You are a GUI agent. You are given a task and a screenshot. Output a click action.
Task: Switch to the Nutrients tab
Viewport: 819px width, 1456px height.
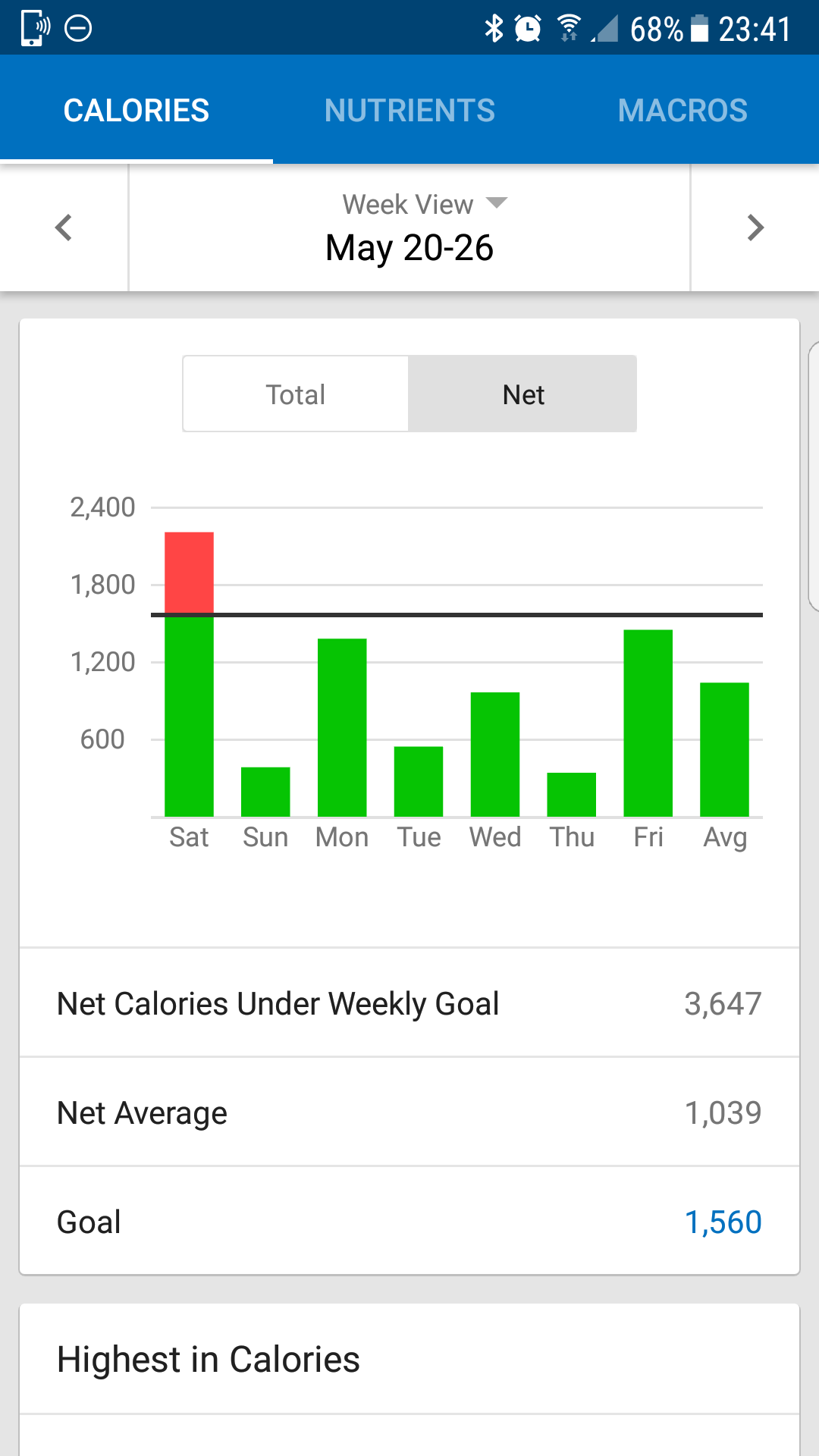409,111
